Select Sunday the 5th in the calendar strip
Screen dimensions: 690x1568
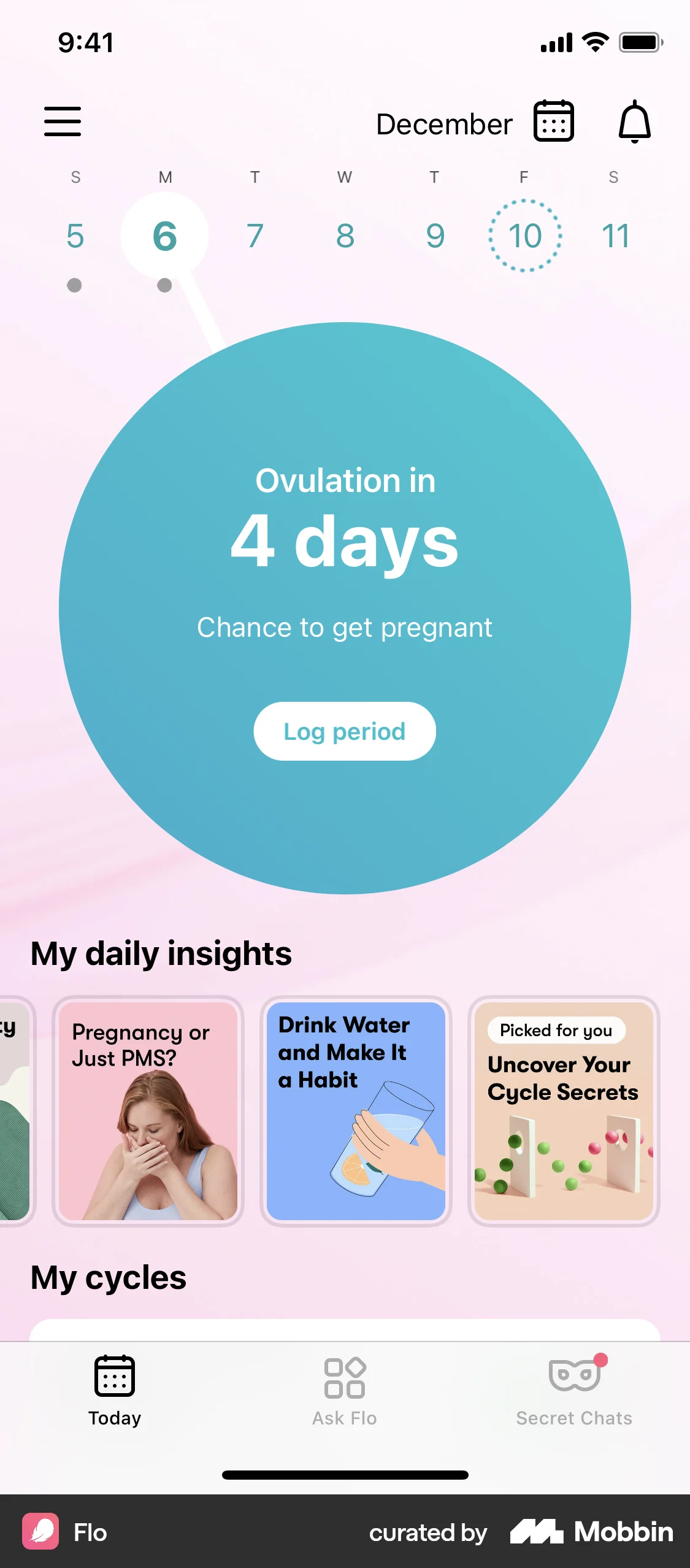tap(75, 235)
